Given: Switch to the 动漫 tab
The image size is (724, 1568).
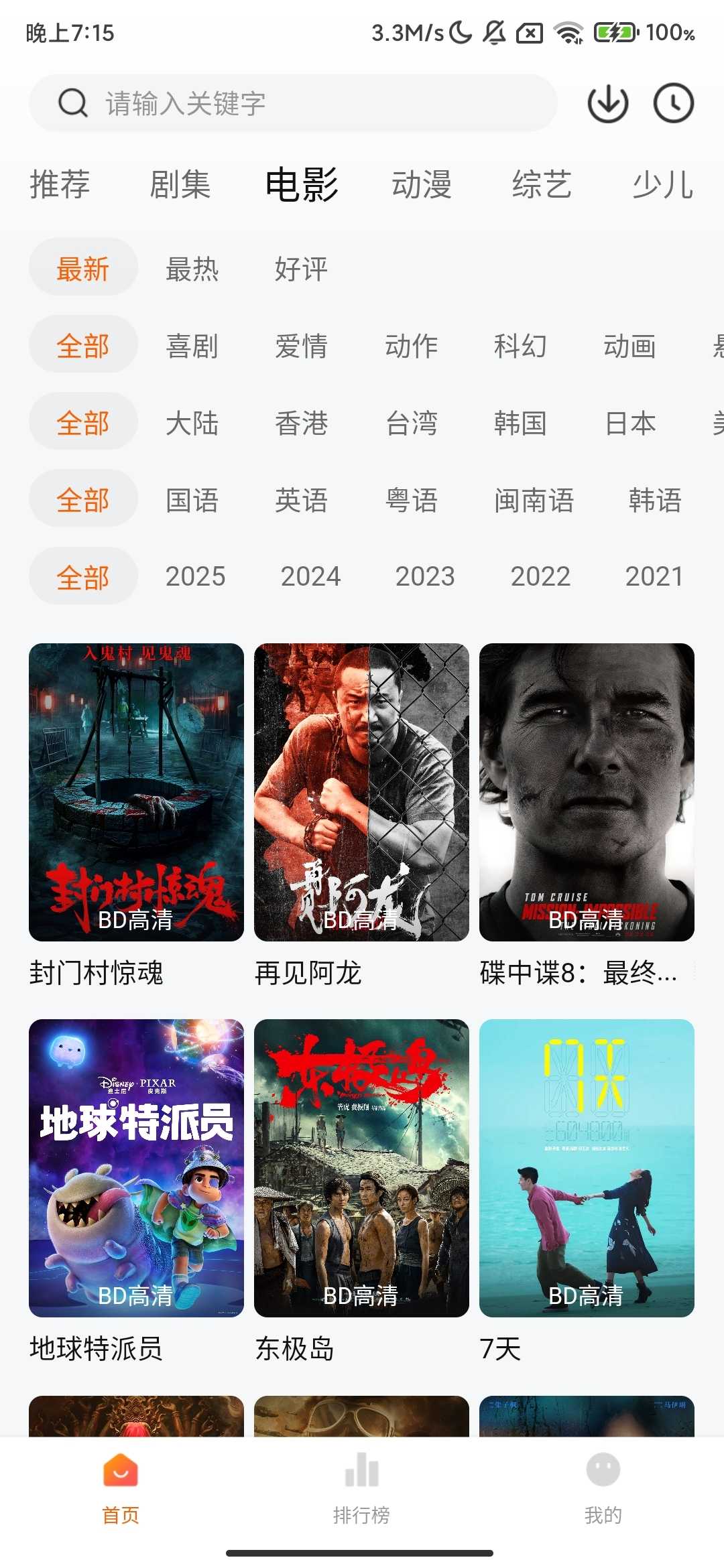Looking at the screenshot, I should coord(422,184).
